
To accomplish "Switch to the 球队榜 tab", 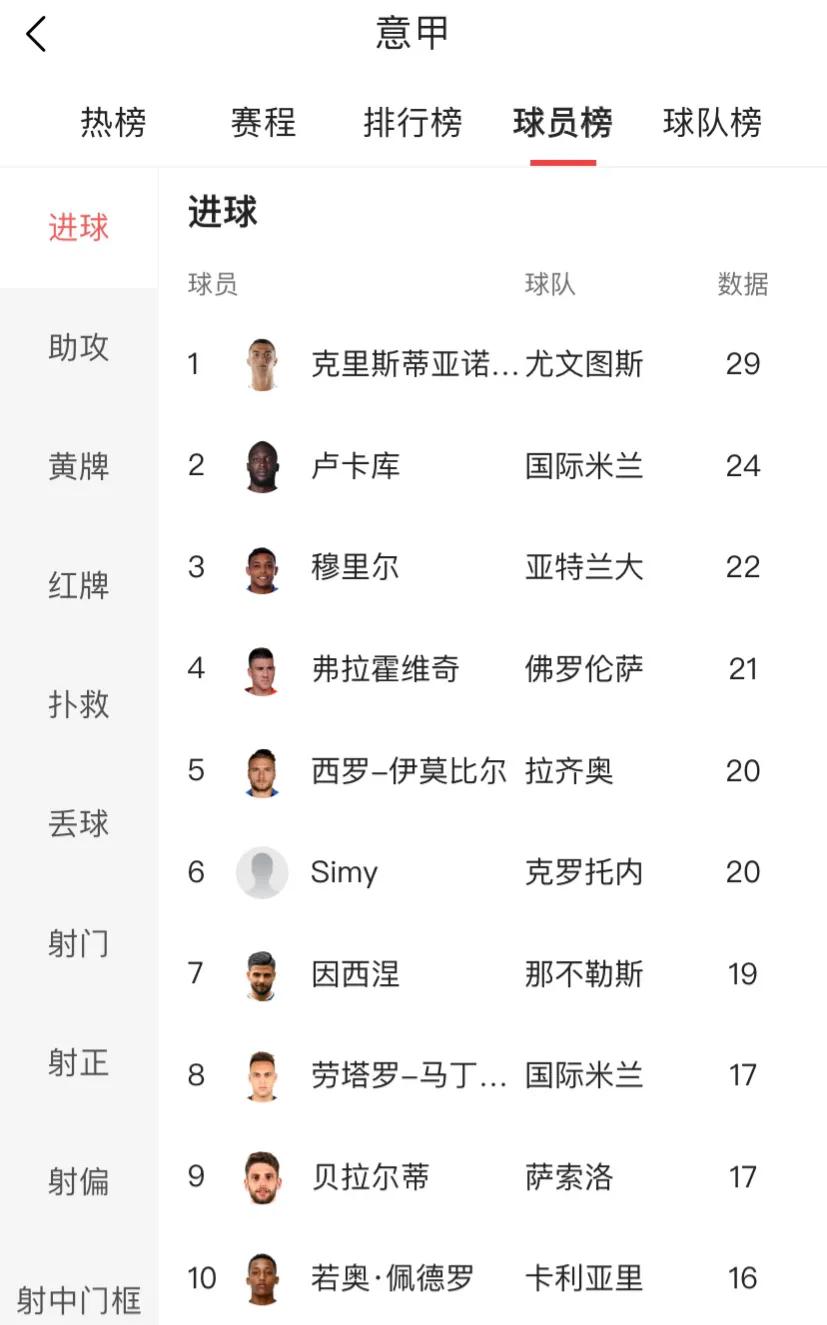I will pos(712,123).
